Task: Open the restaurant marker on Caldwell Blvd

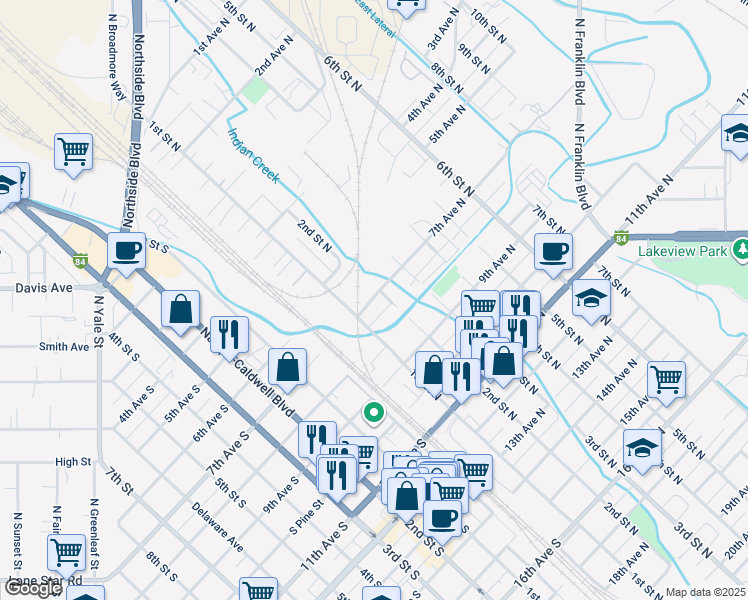Action: tap(230, 336)
